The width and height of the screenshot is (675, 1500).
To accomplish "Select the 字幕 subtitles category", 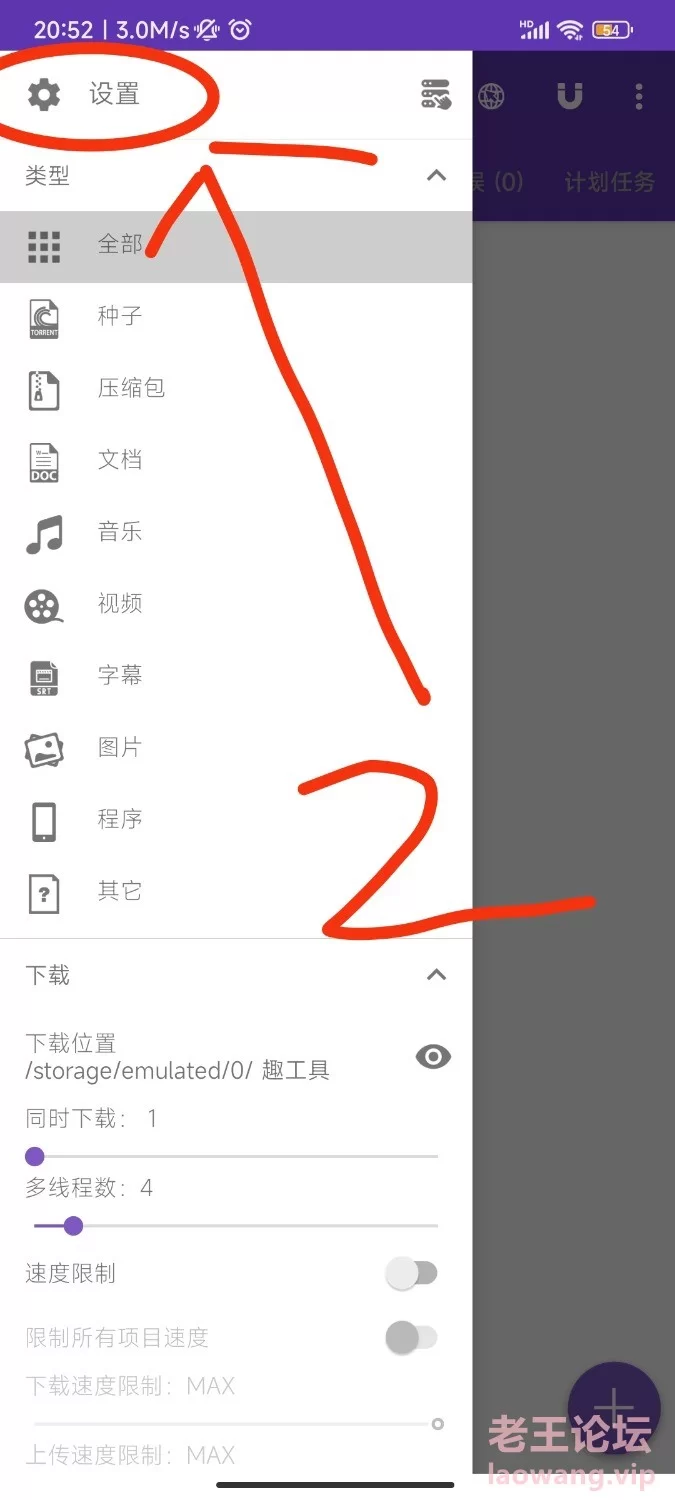I will (x=236, y=677).
